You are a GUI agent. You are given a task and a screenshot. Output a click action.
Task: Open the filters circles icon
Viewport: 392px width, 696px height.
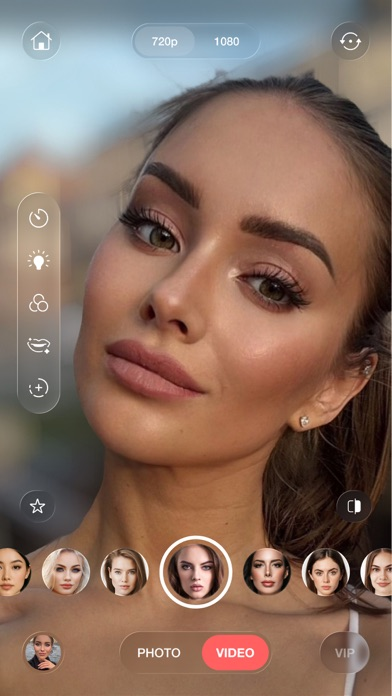[39, 304]
